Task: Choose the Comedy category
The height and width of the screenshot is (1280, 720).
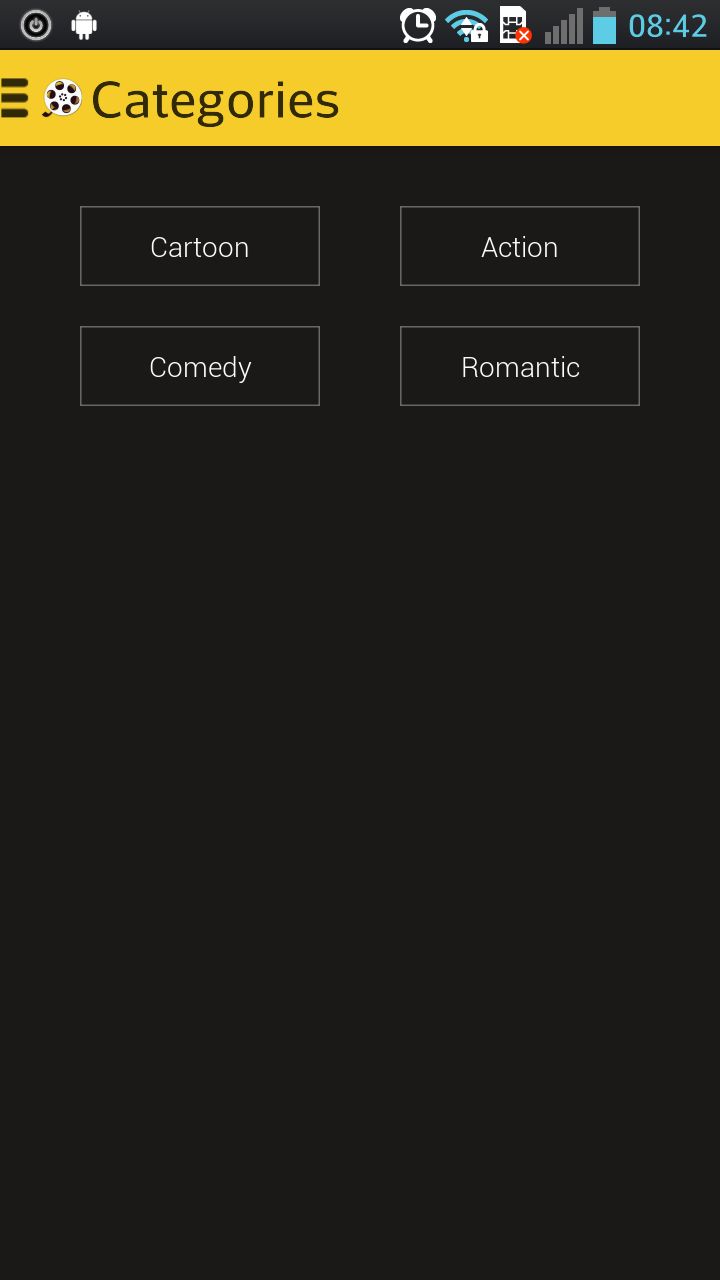Action: click(x=200, y=366)
